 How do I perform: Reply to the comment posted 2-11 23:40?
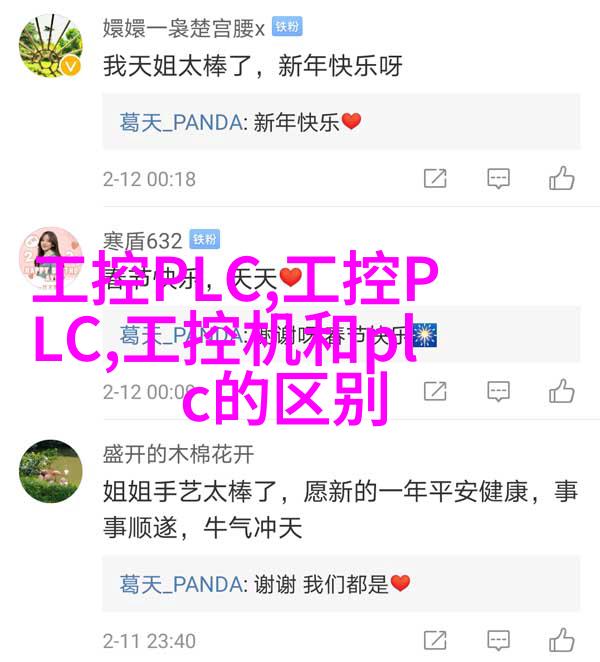pyautogui.click(x=498, y=639)
